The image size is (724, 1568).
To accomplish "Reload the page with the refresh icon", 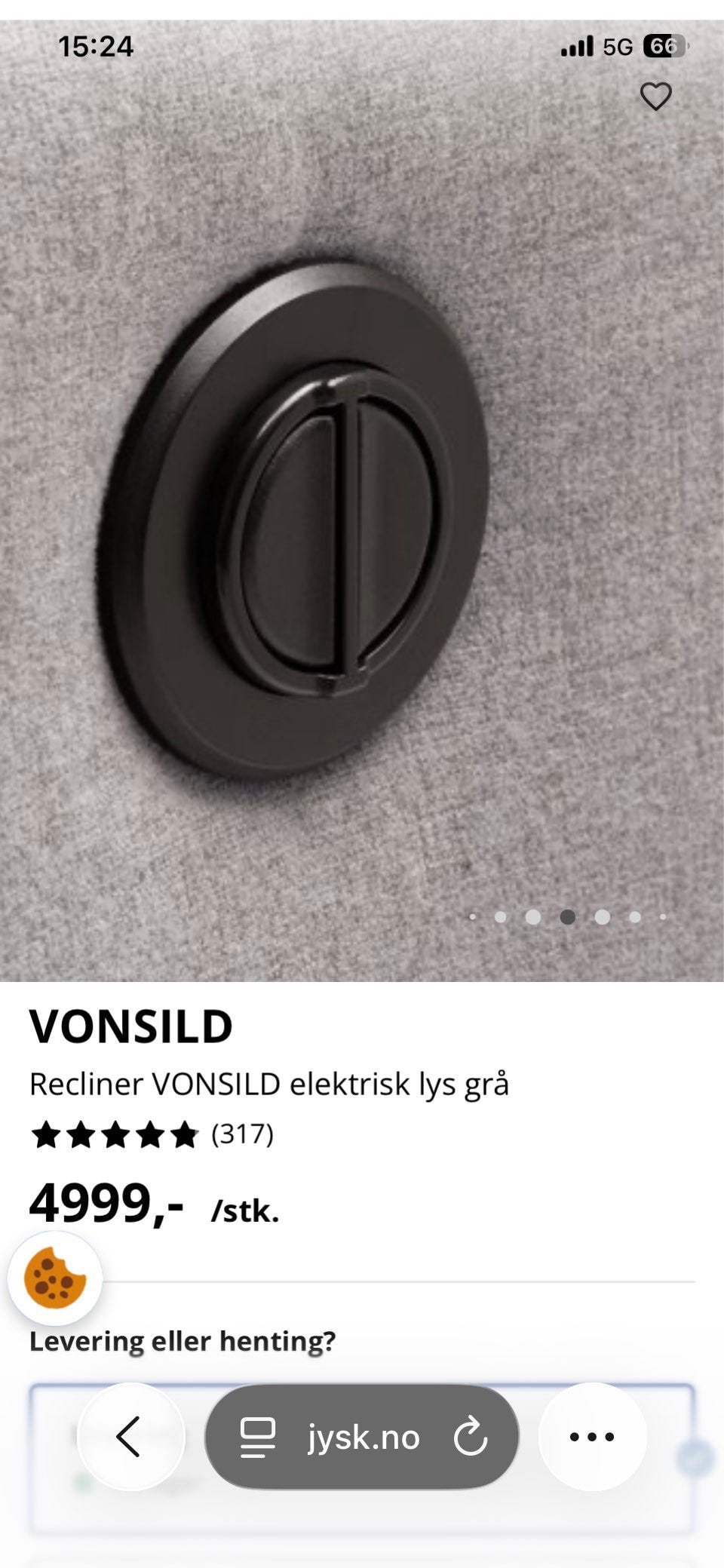I will pos(469,1437).
